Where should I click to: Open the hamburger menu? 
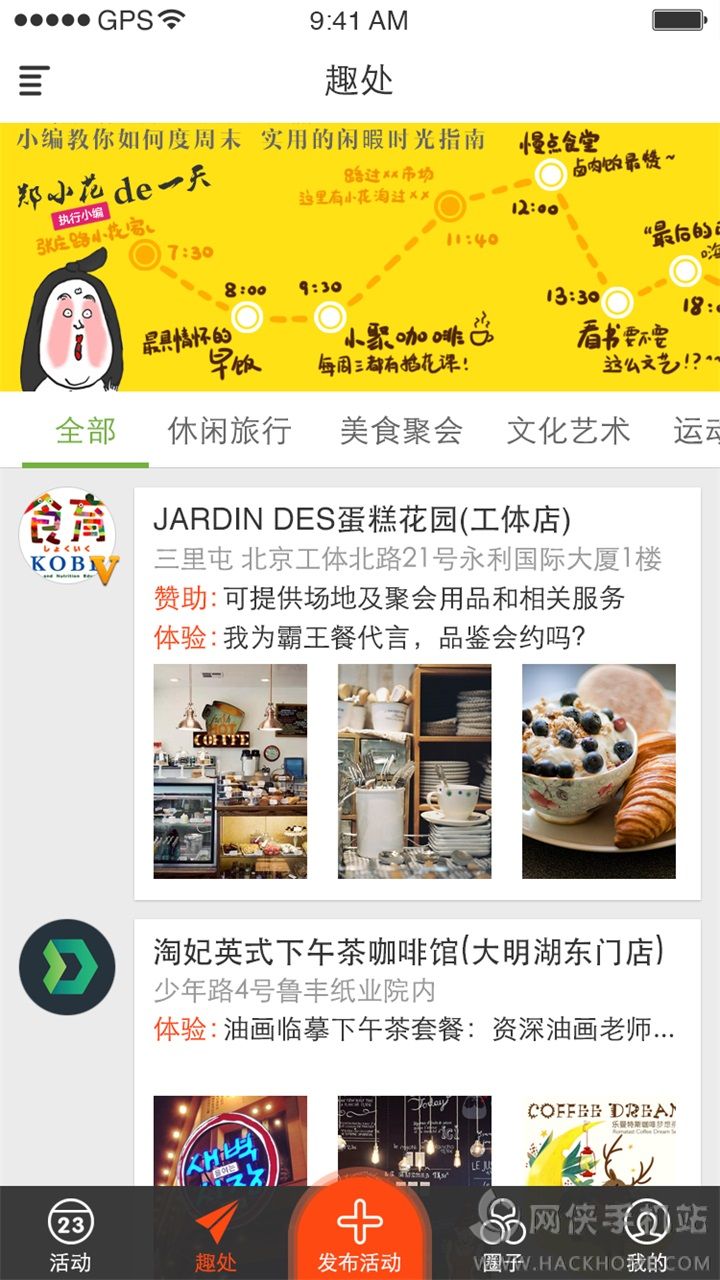(34, 80)
